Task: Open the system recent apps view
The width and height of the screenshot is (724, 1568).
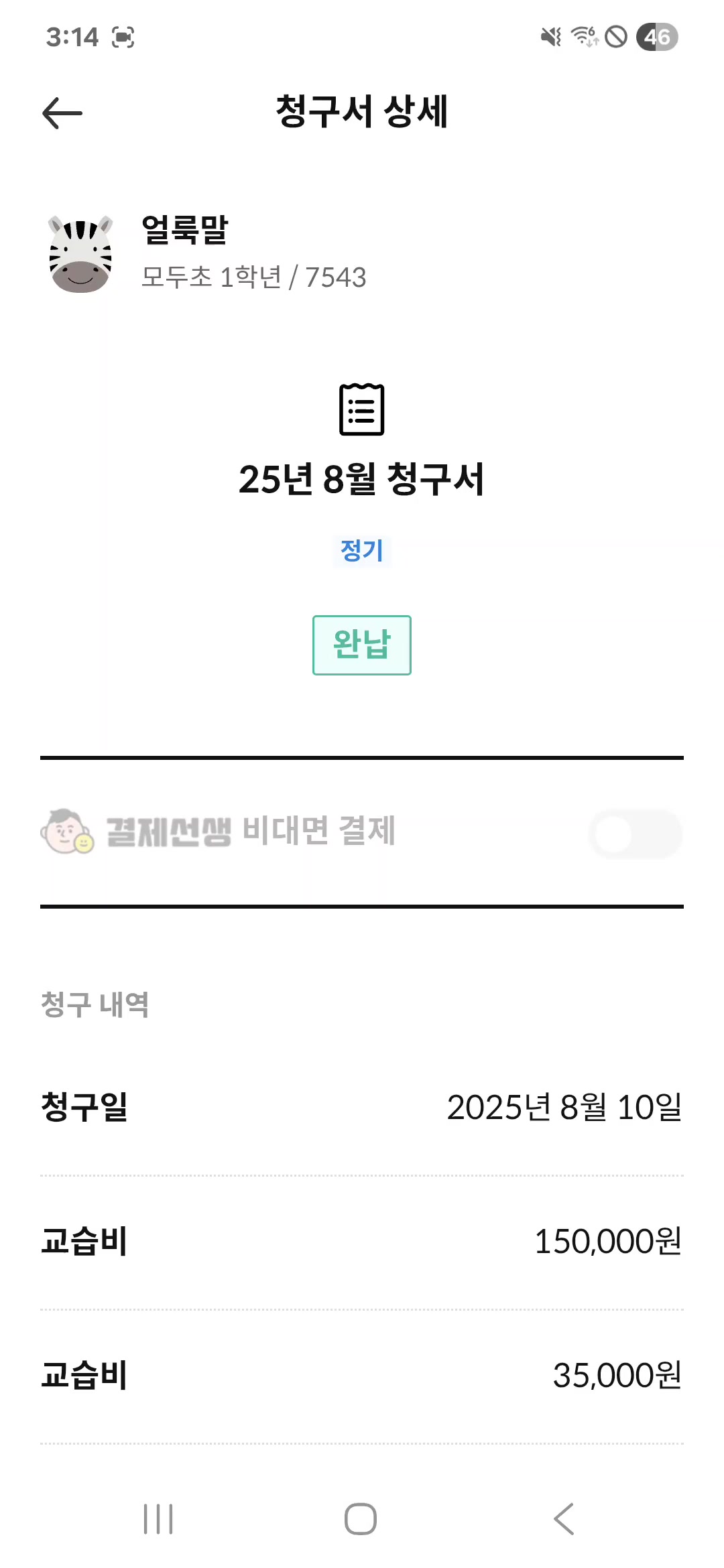Action: [x=159, y=1518]
